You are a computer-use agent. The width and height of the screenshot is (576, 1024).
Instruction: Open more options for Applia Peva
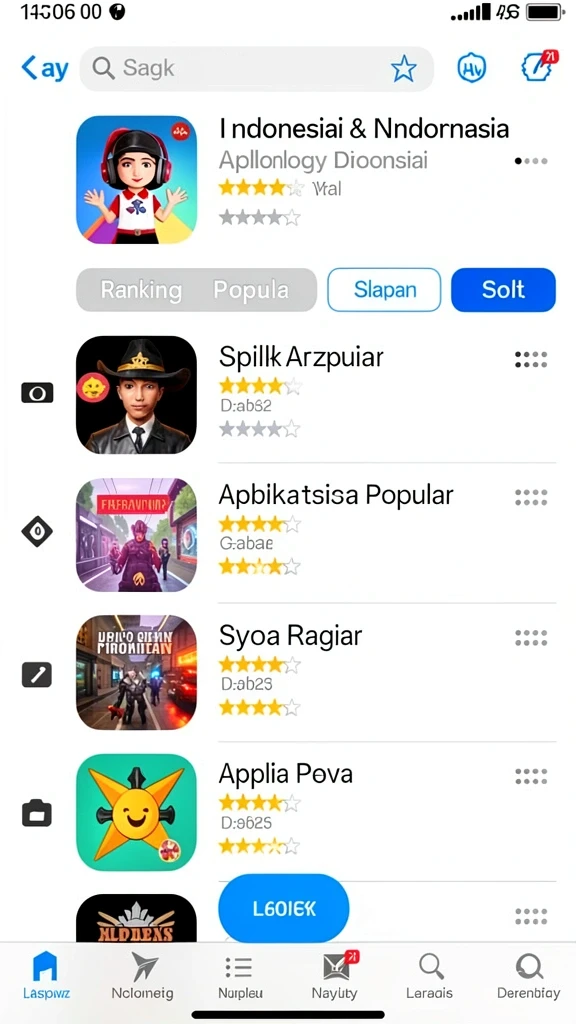coord(531,776)
